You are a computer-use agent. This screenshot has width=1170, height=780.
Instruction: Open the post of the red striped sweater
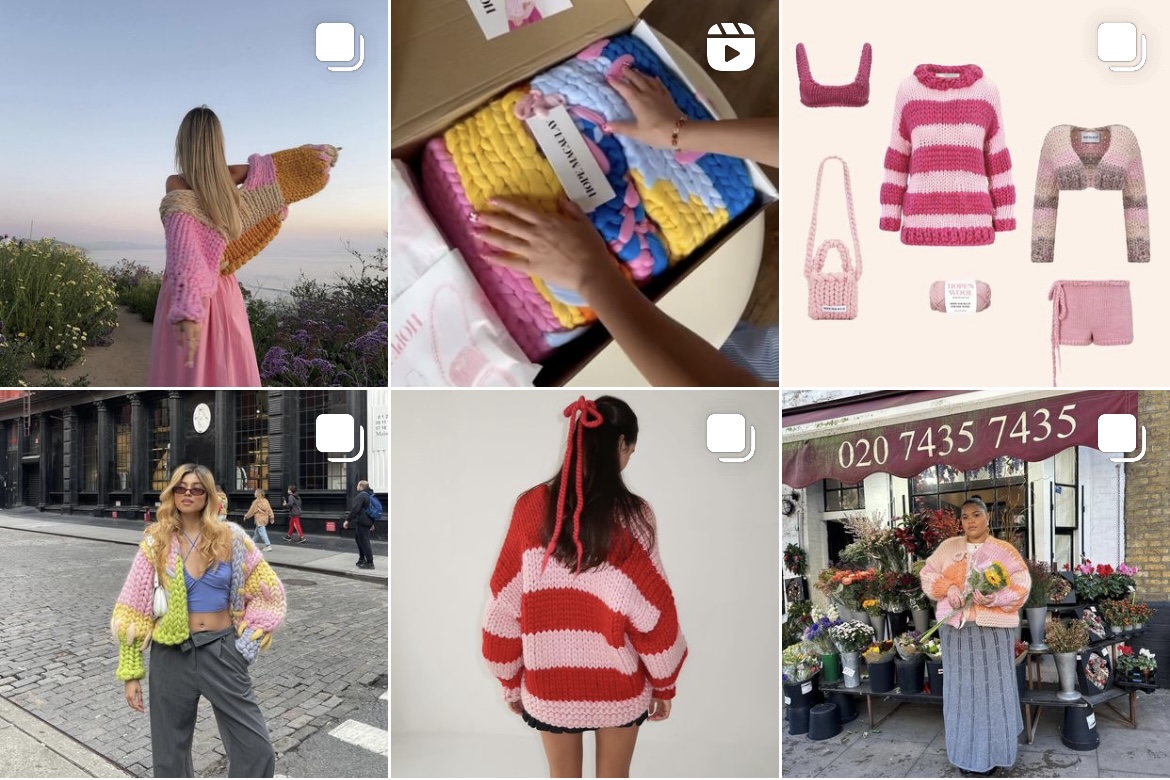[x=584, y=584]
